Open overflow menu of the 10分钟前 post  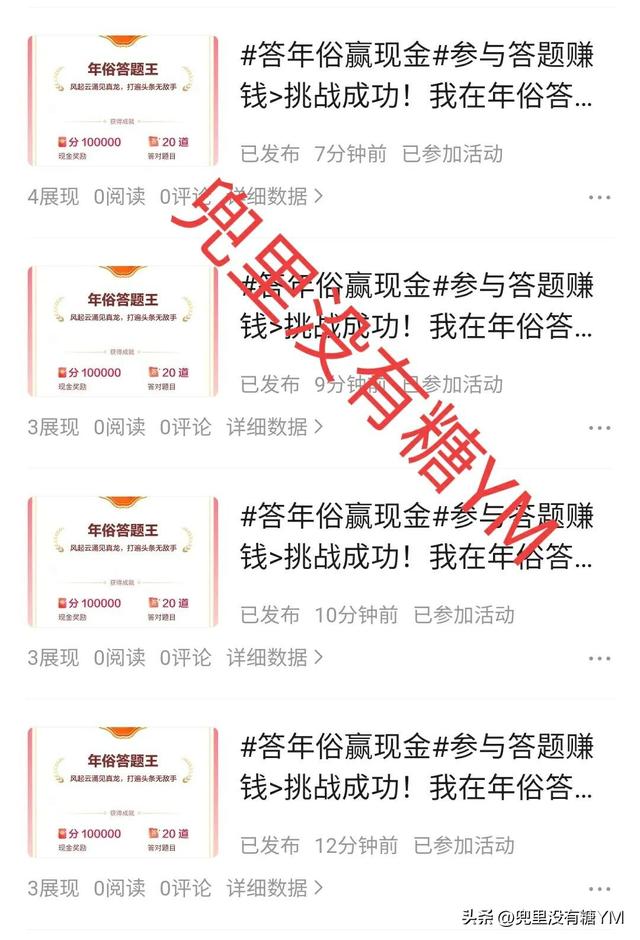coord(599,659)
